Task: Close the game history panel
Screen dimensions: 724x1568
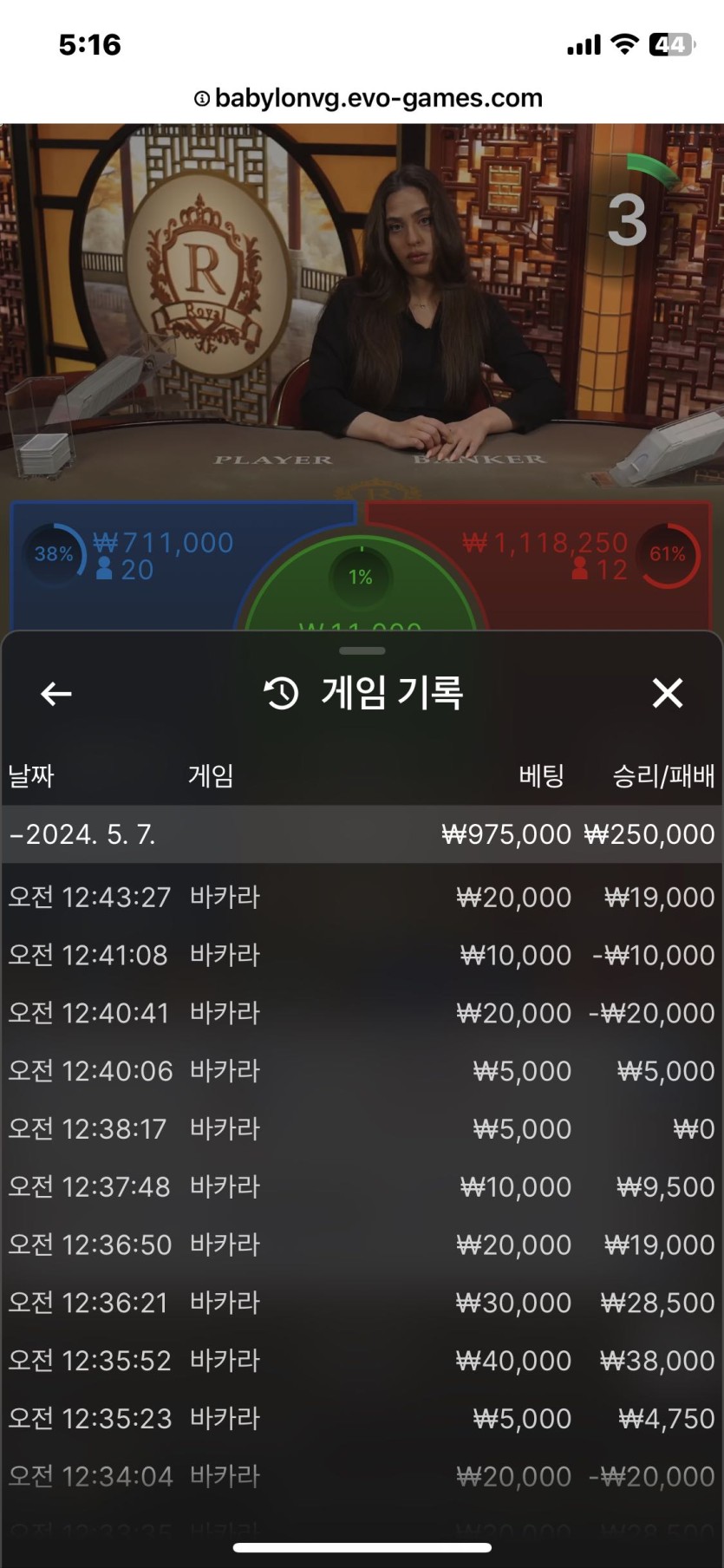Action: [667, 694]
